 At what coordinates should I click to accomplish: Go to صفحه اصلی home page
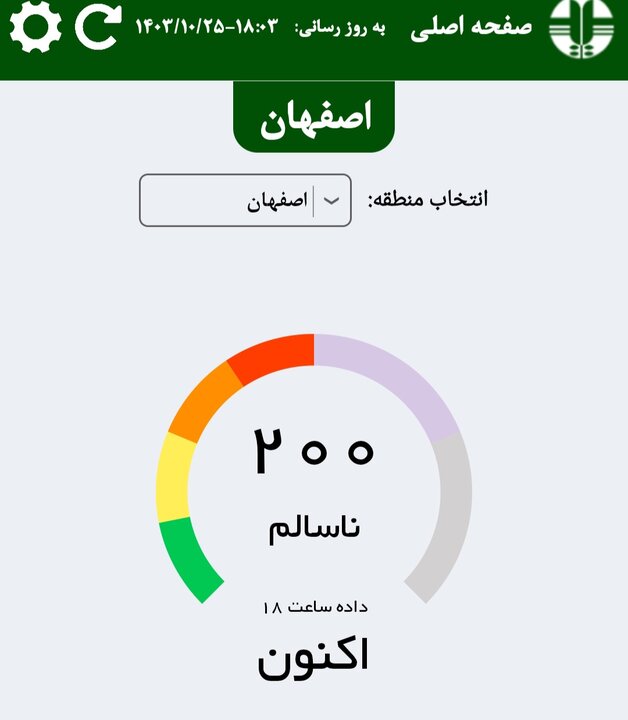470,27
